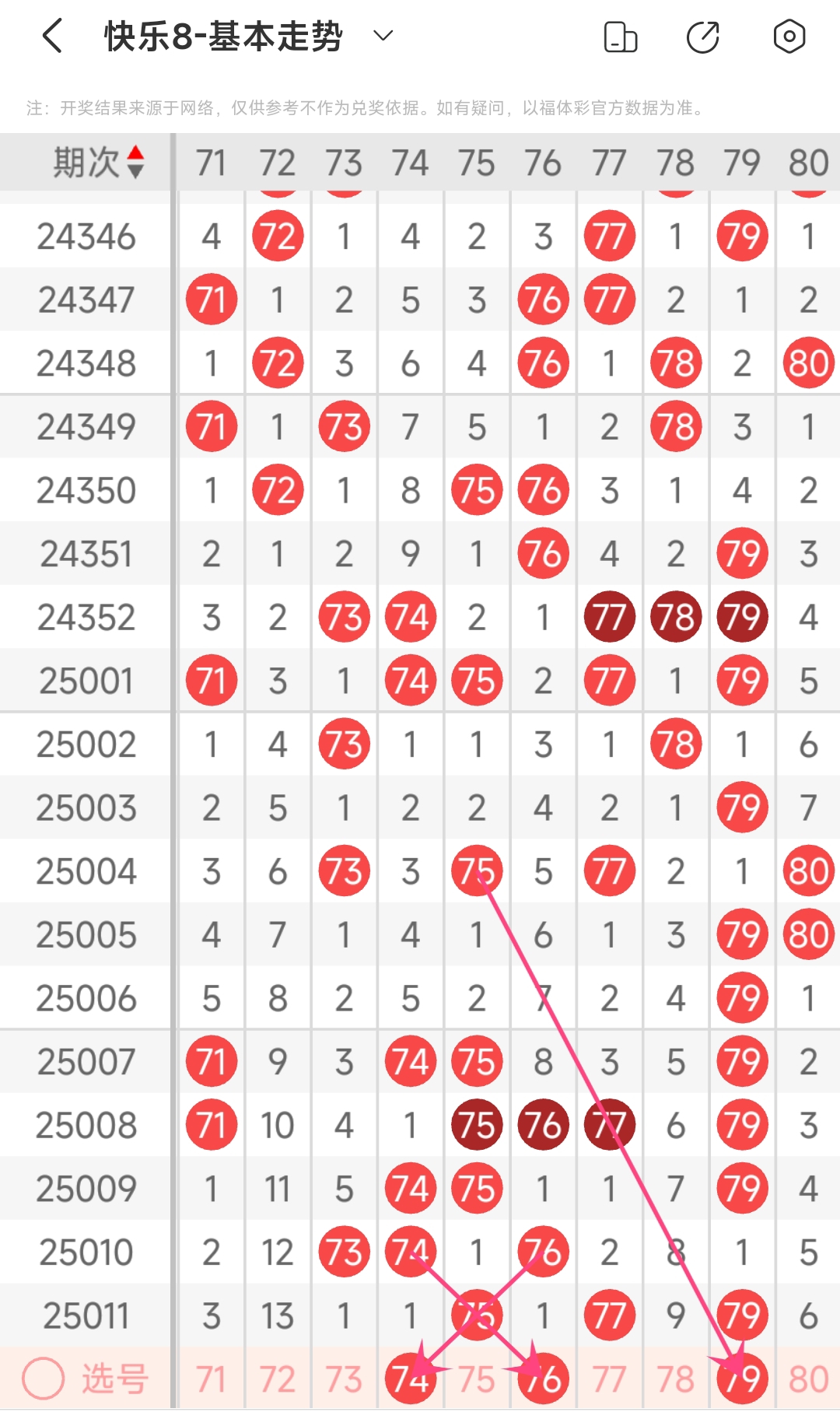This screenshot has width=840, height=1412.
Task: Expand the 快乐8-基本走势 chart type dropdown
Action: (x=383, y=36)
